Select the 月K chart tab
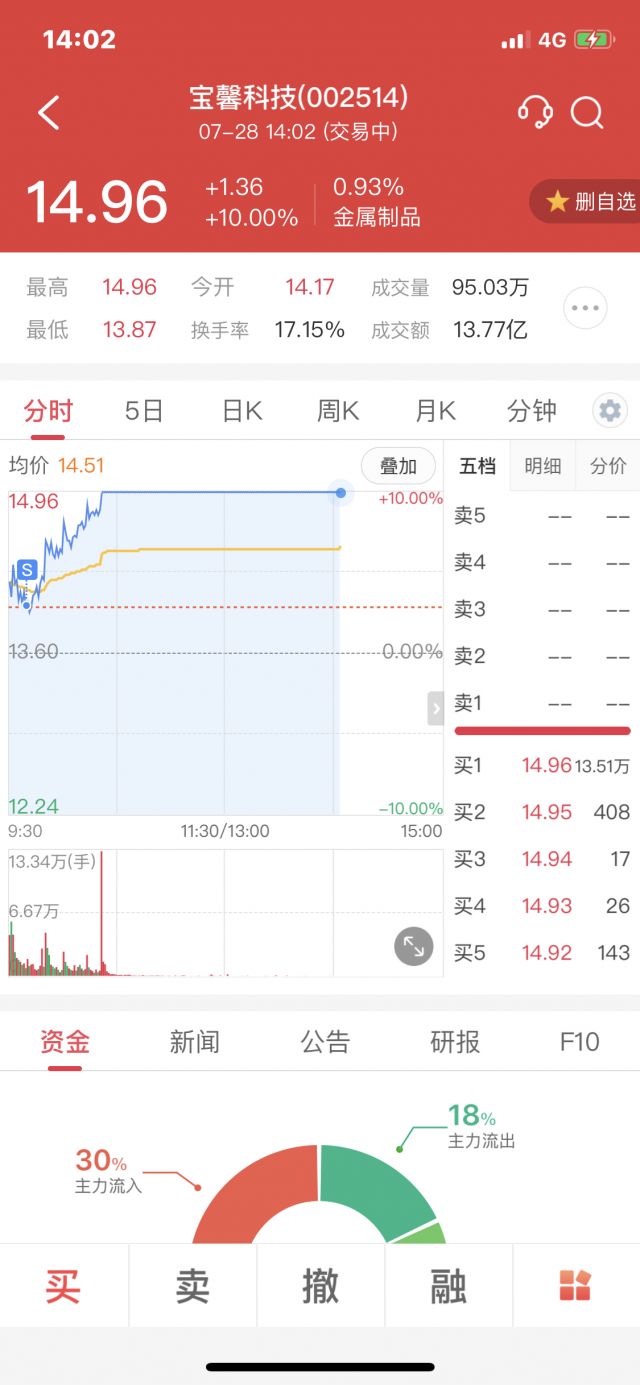This screenshot has height=1385, width=640. pos(435,411)
